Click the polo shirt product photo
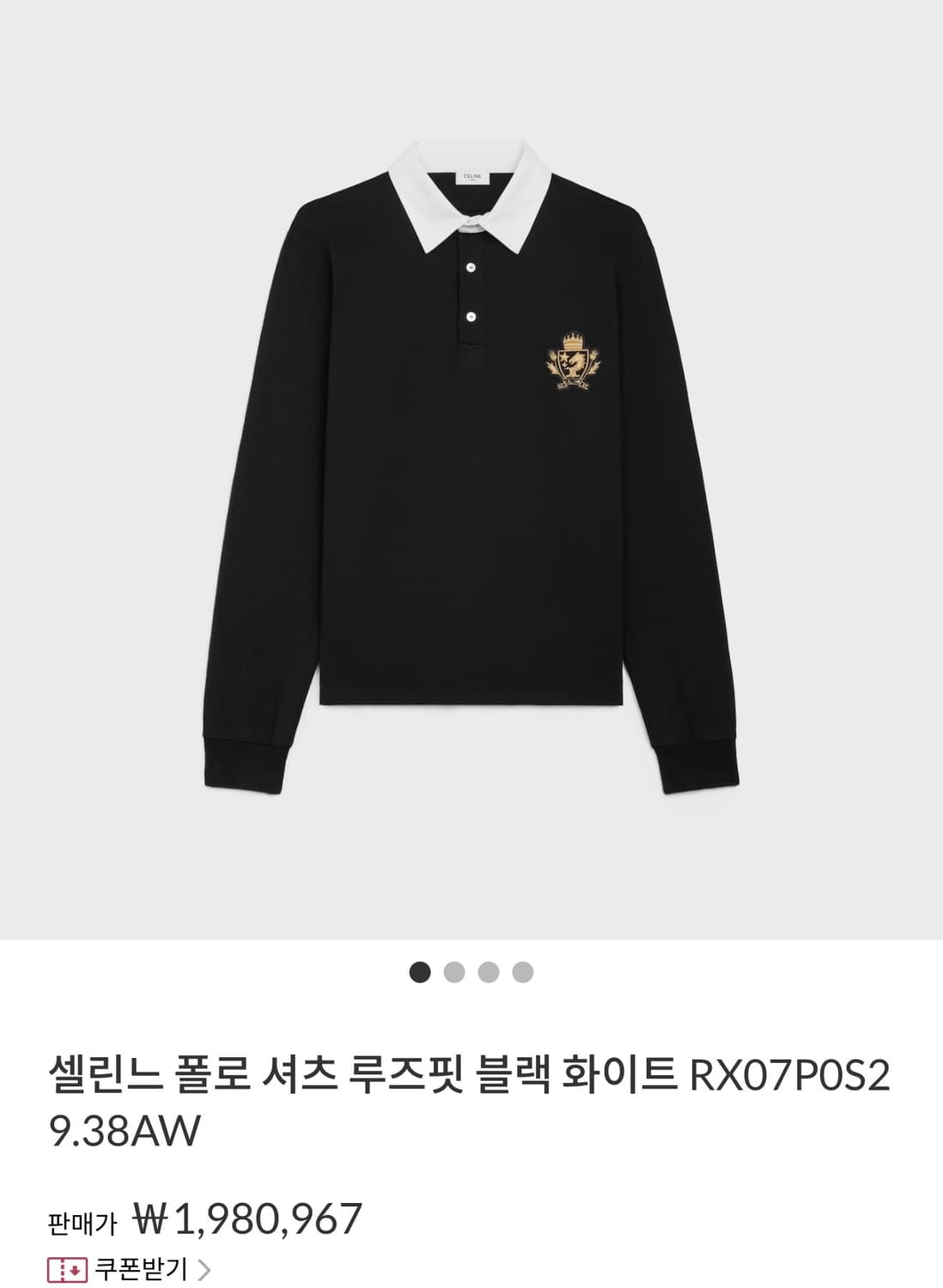The height and width of the screenshot is (1288, 943). pyautogui.click(x=471, y=472)
